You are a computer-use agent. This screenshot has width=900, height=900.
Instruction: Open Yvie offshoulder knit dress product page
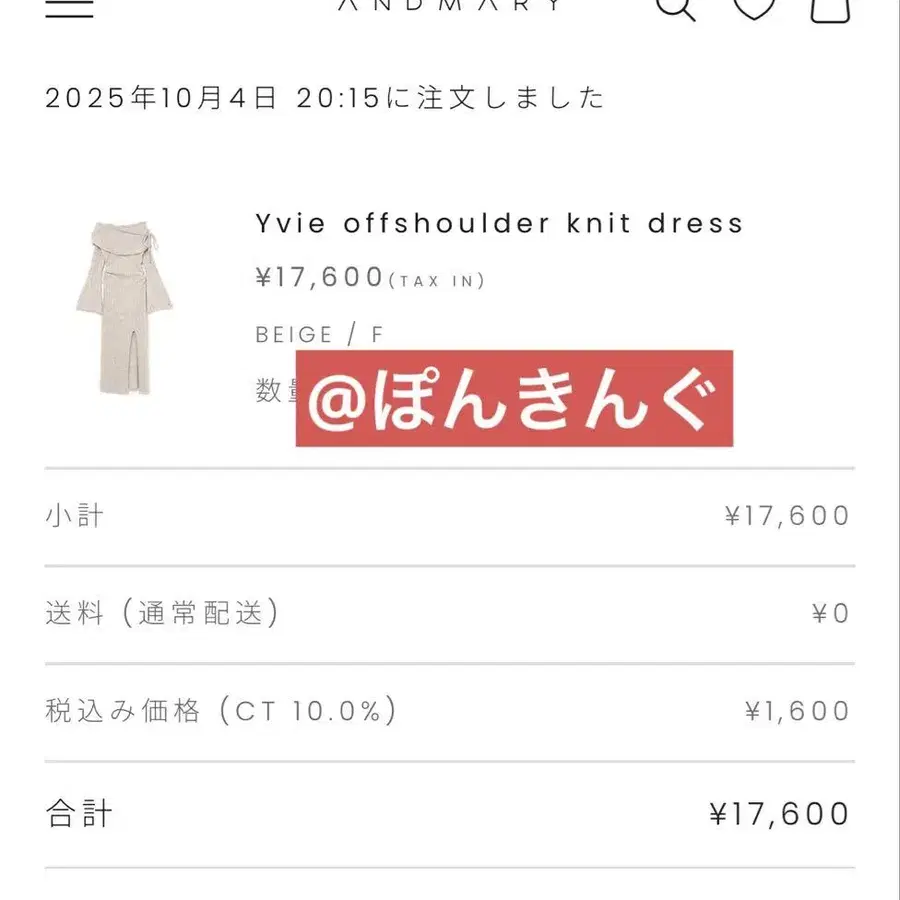pyautogui.click(x=499, y=223)
